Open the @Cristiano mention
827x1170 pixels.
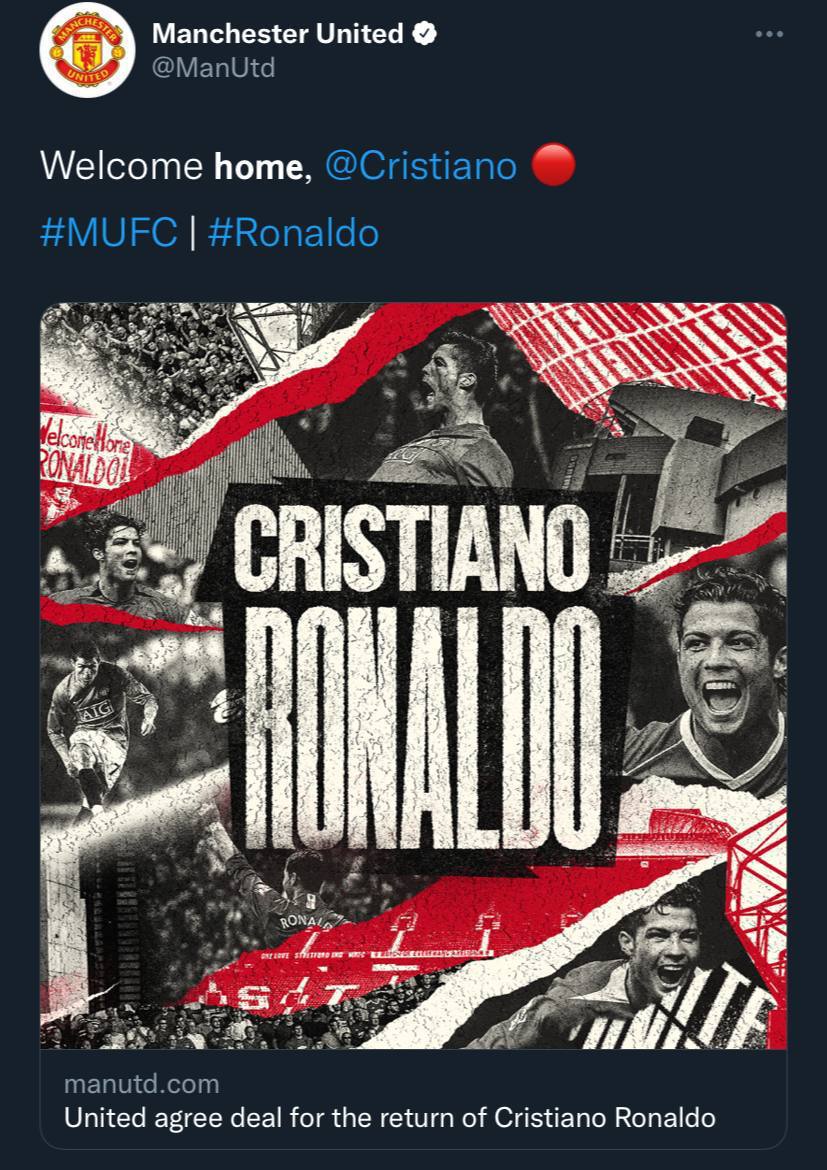click(x=421, y=165)
